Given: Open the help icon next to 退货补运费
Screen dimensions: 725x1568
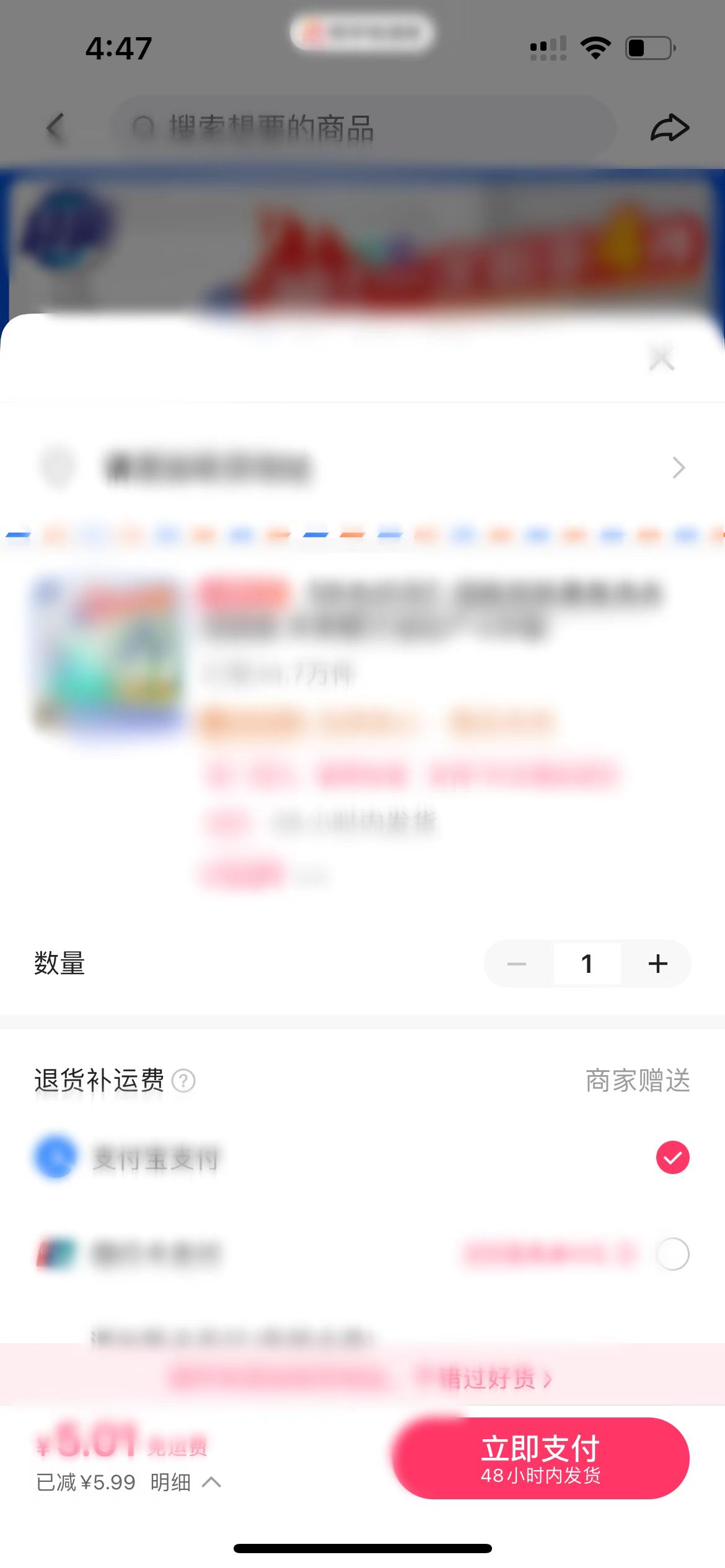Looking at the screenshot, I should click(x=183, y=1081).
